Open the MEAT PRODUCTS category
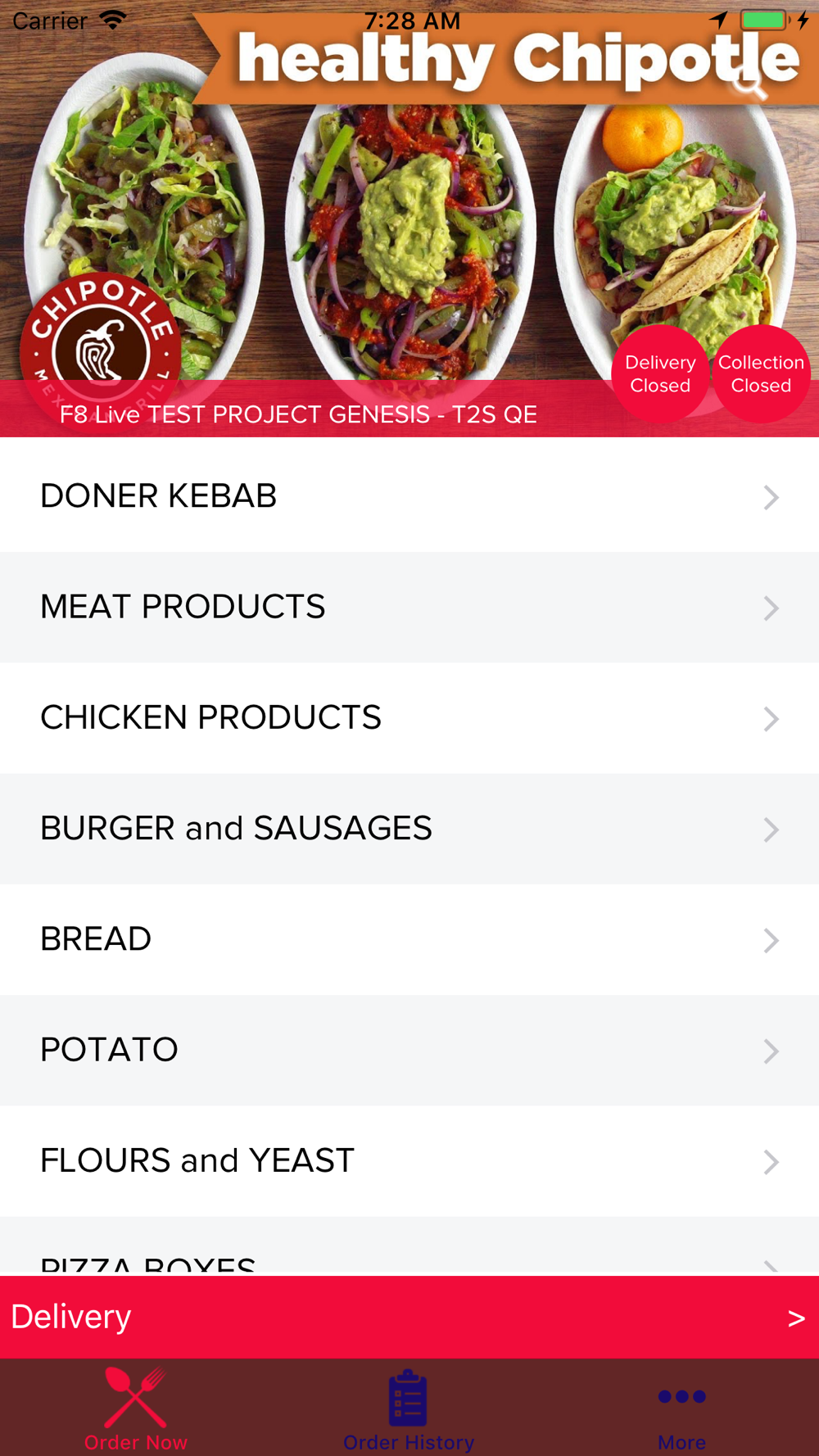This screenshot has height=1456, width=819. click(x=409, y=608)
